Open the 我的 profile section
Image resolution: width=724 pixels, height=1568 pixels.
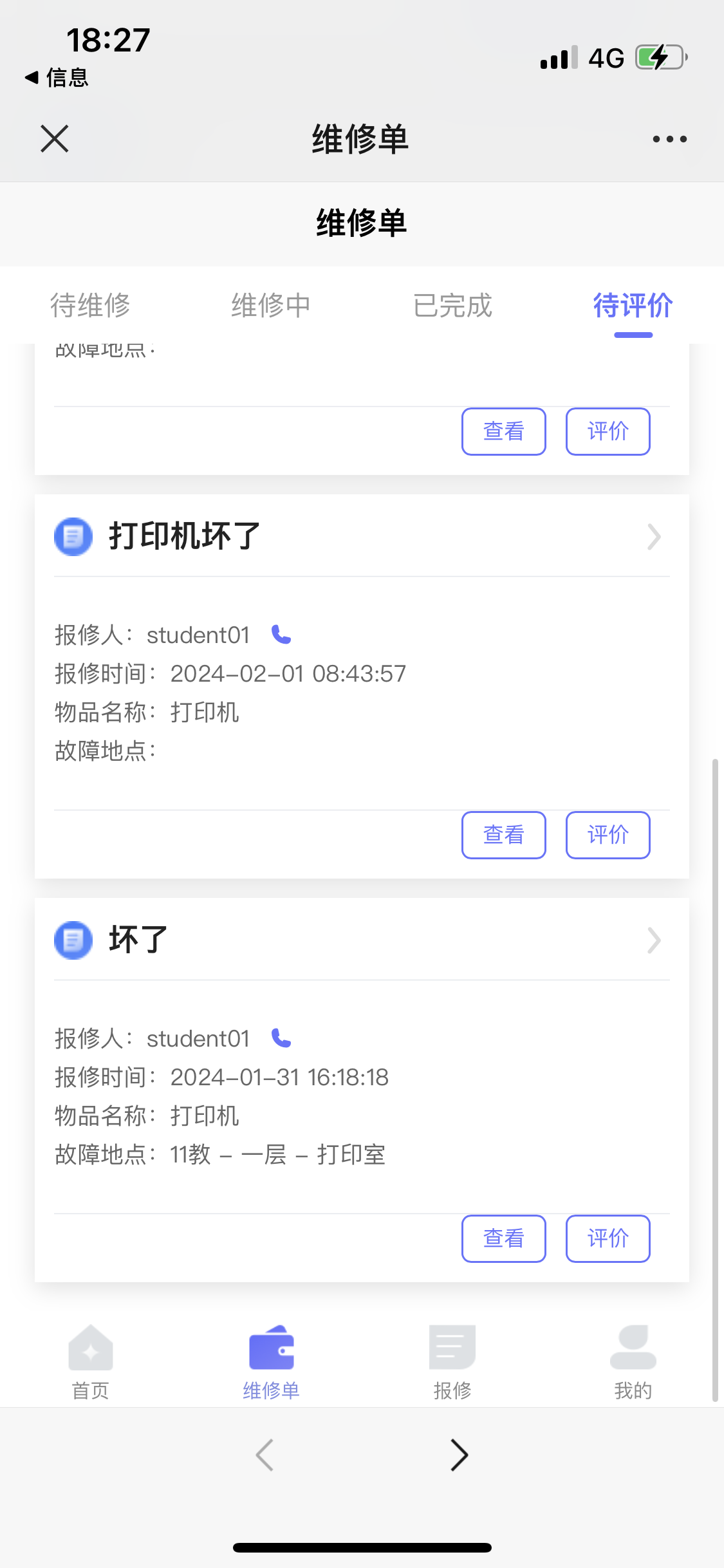click(x=634, y=1360)
